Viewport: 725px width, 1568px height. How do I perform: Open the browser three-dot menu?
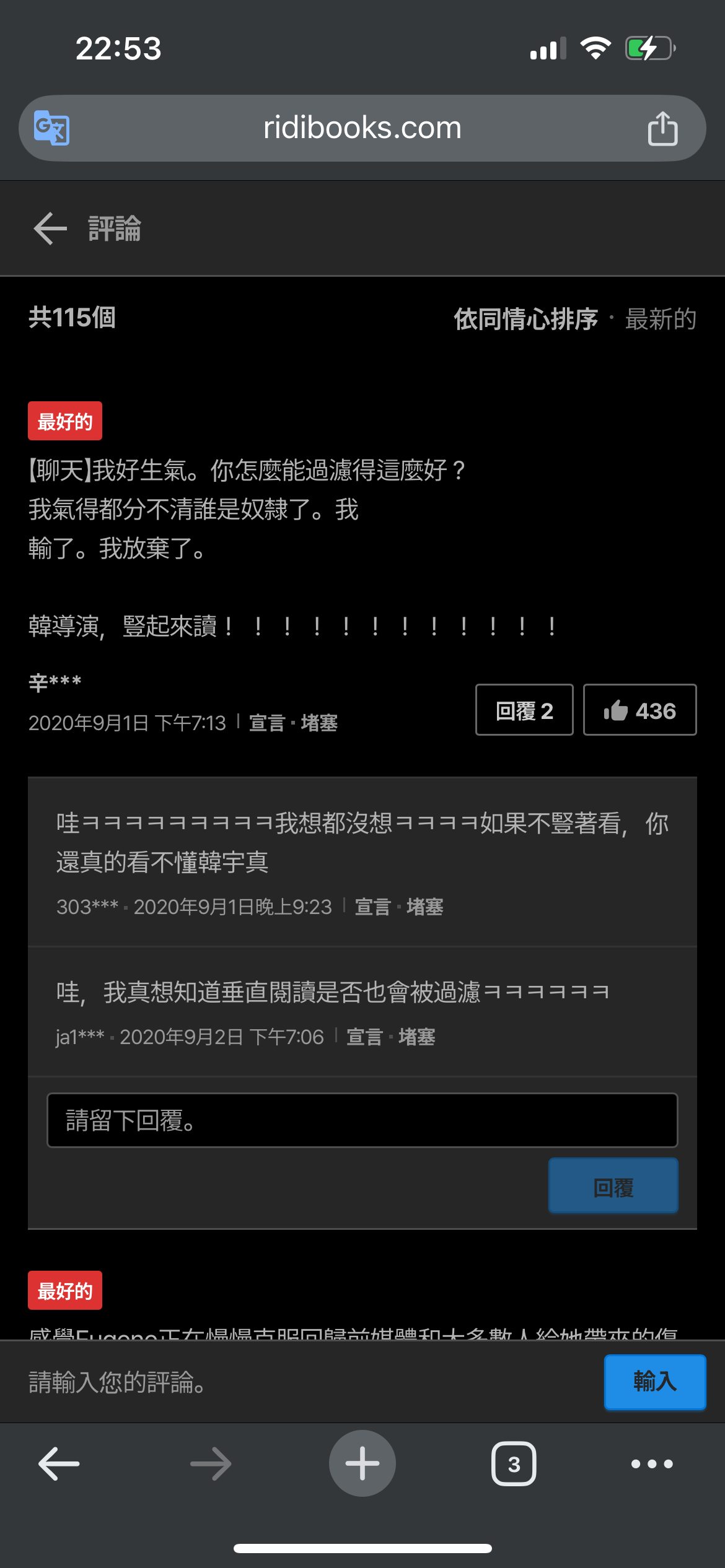(651, 1464)
